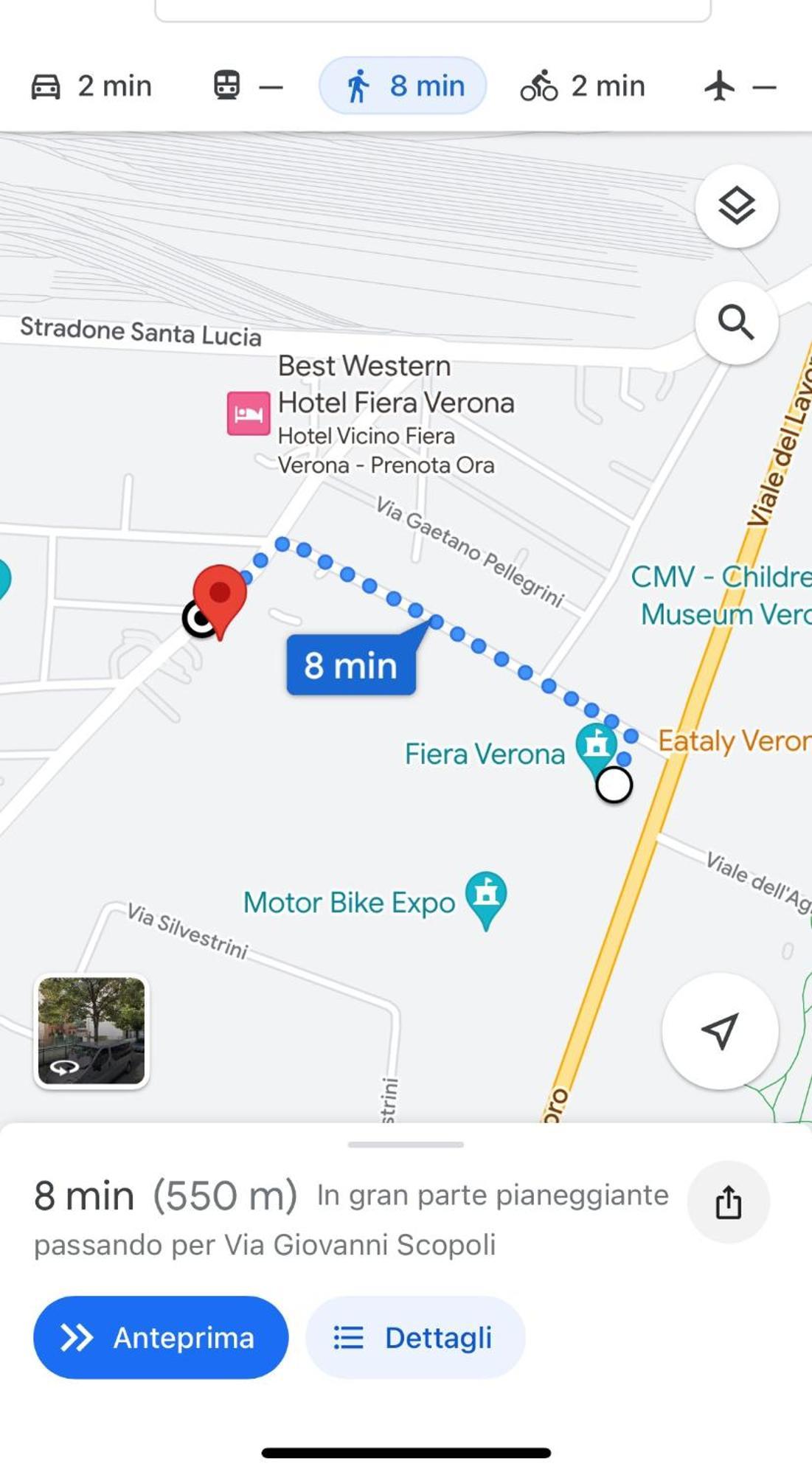Open the Street View thumbnail

point(91,1030)
